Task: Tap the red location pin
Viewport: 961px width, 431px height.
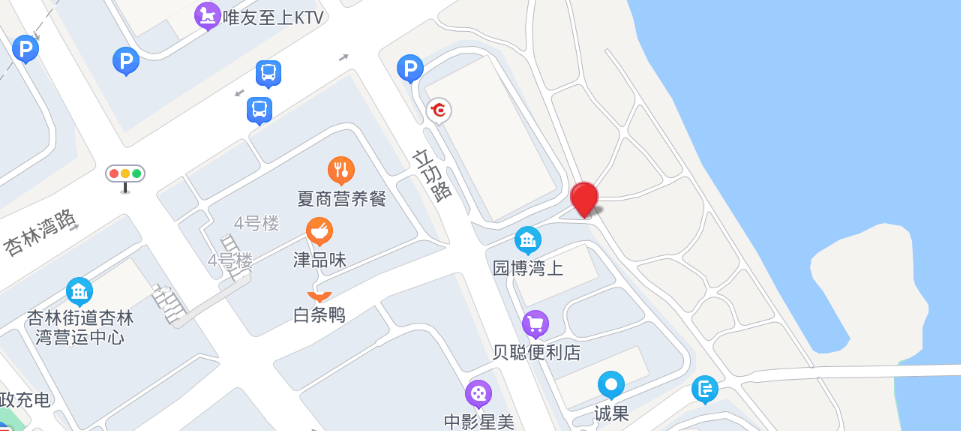Action: (584, 198)
